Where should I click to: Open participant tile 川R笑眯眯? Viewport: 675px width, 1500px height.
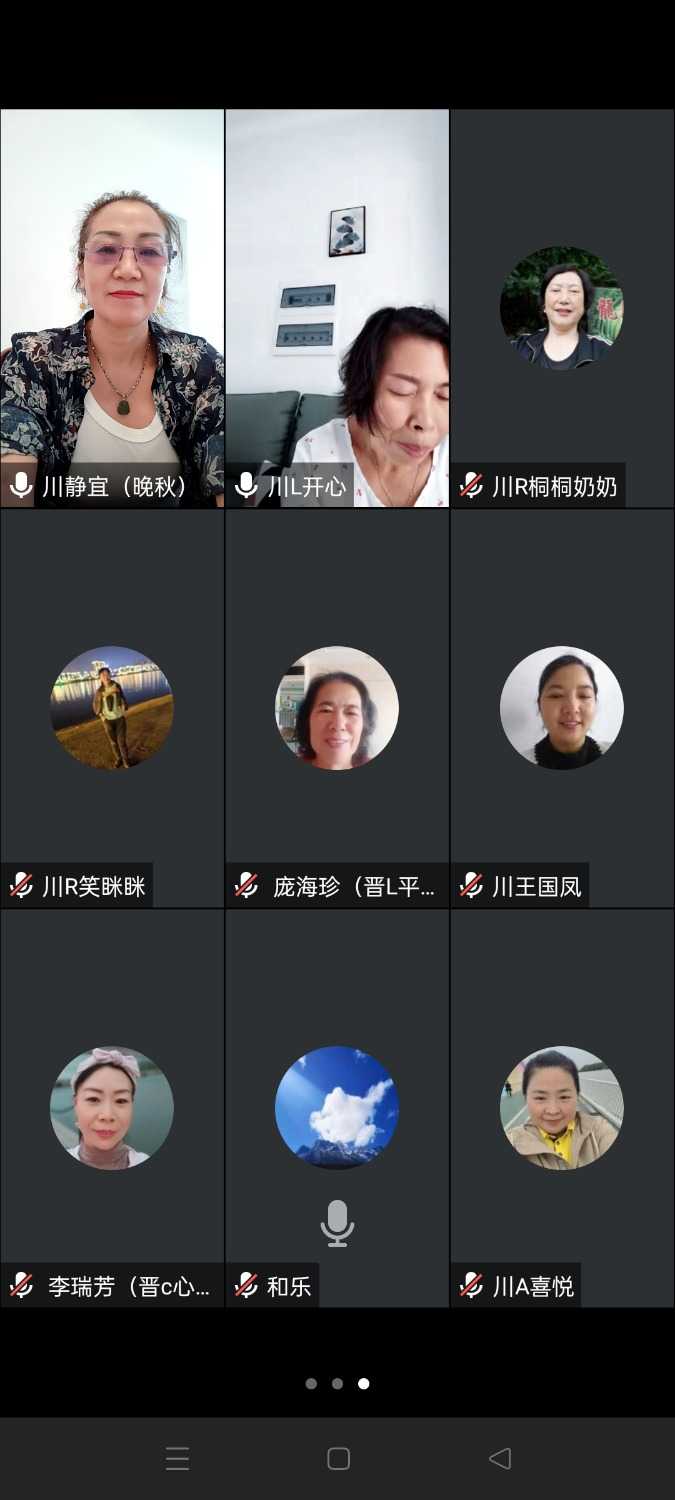[x=112, y=708]
